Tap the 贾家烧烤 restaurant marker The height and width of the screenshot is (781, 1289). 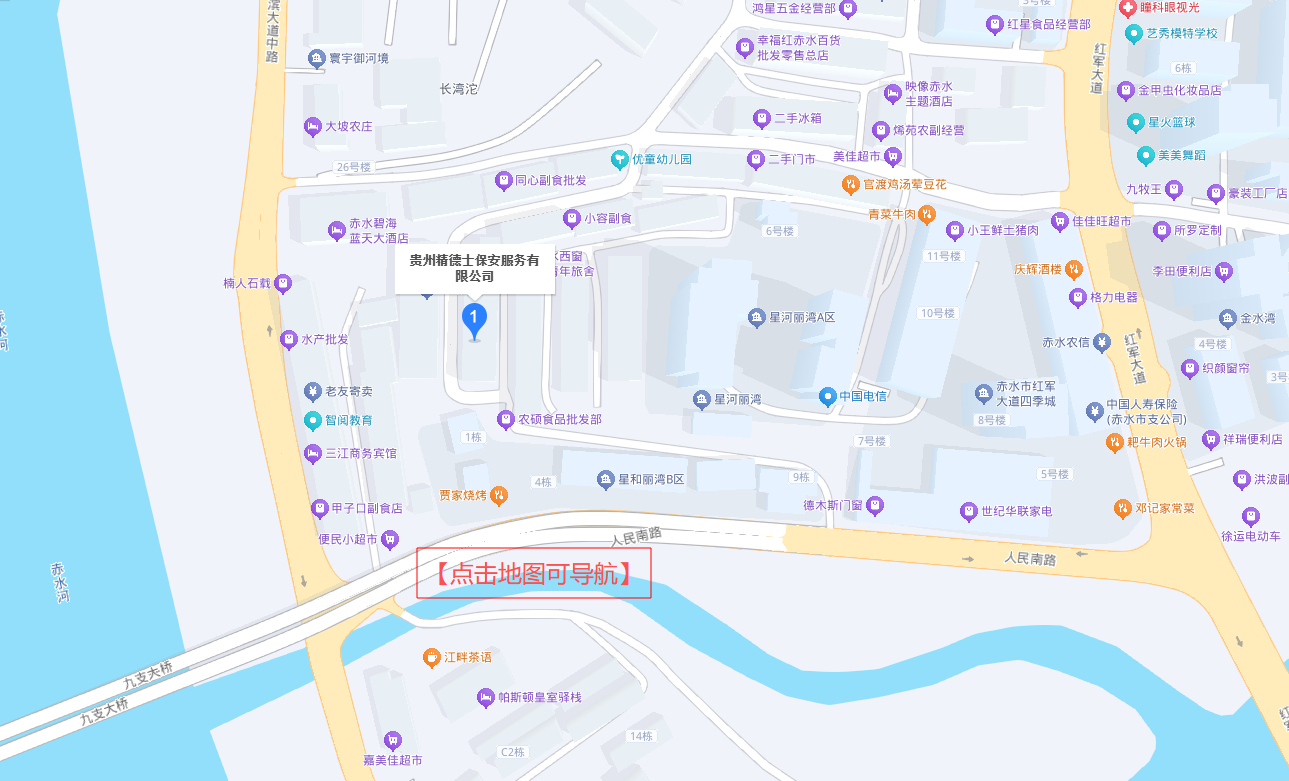pos(498,495)
